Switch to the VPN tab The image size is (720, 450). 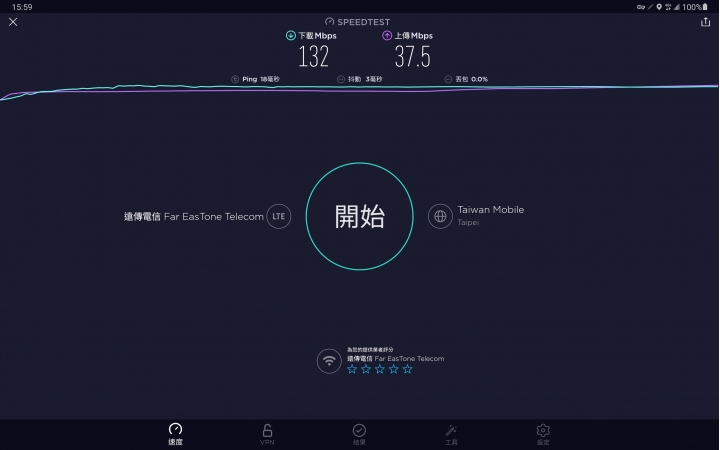tap(267, 434)
